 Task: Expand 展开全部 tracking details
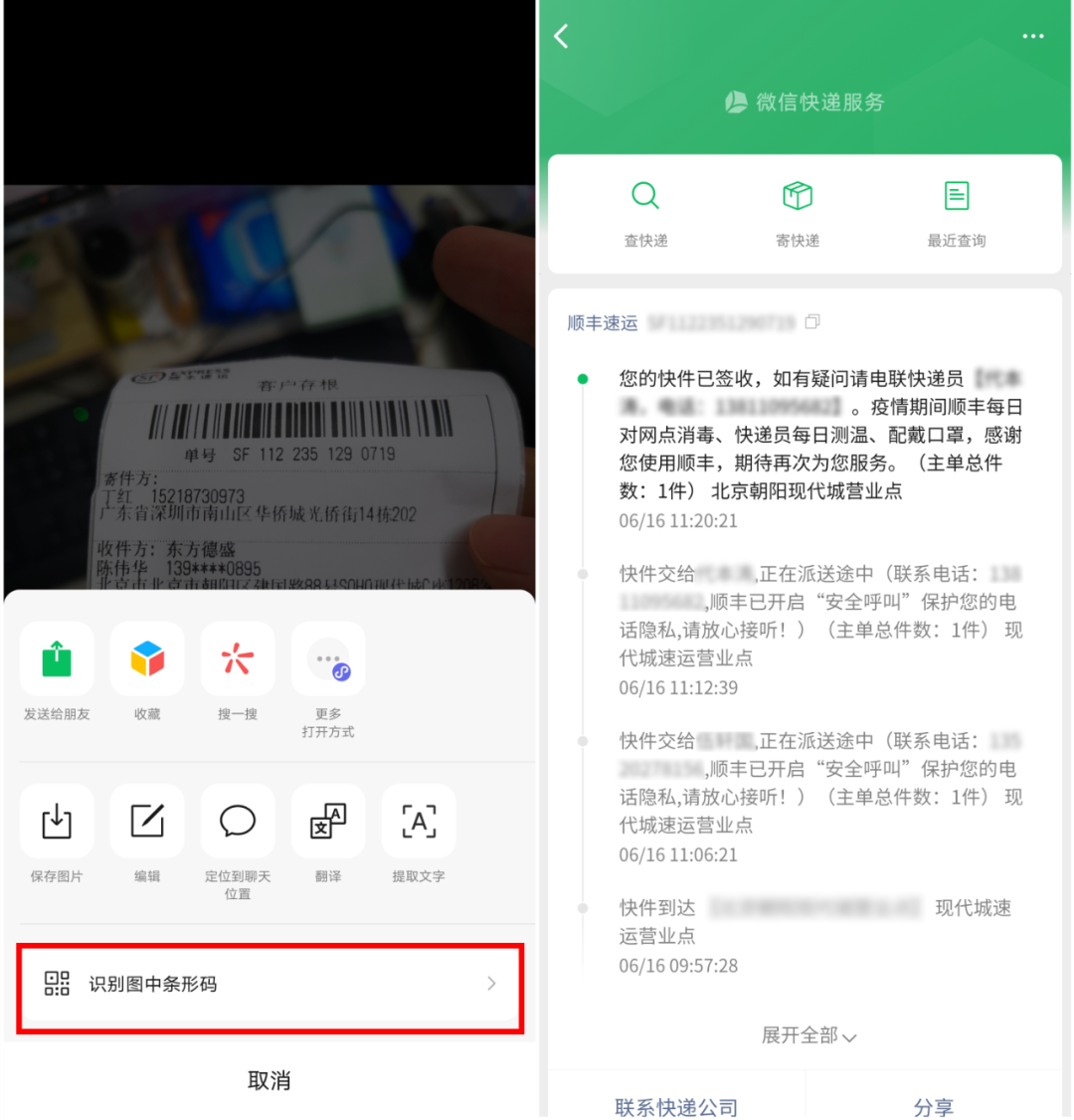[x=808, y=1035]
